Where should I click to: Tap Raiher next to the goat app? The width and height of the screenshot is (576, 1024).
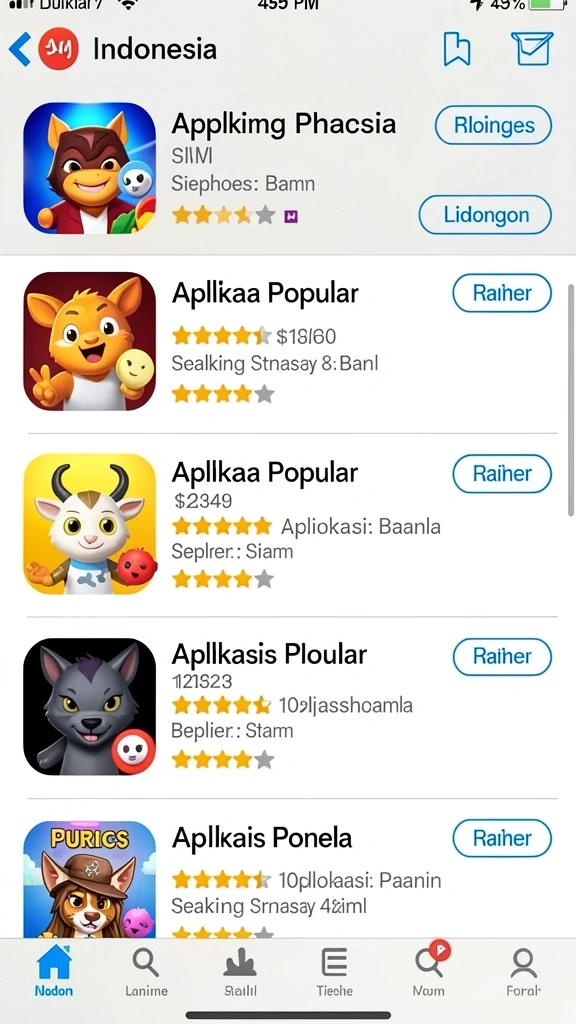[x=502, y=473]
